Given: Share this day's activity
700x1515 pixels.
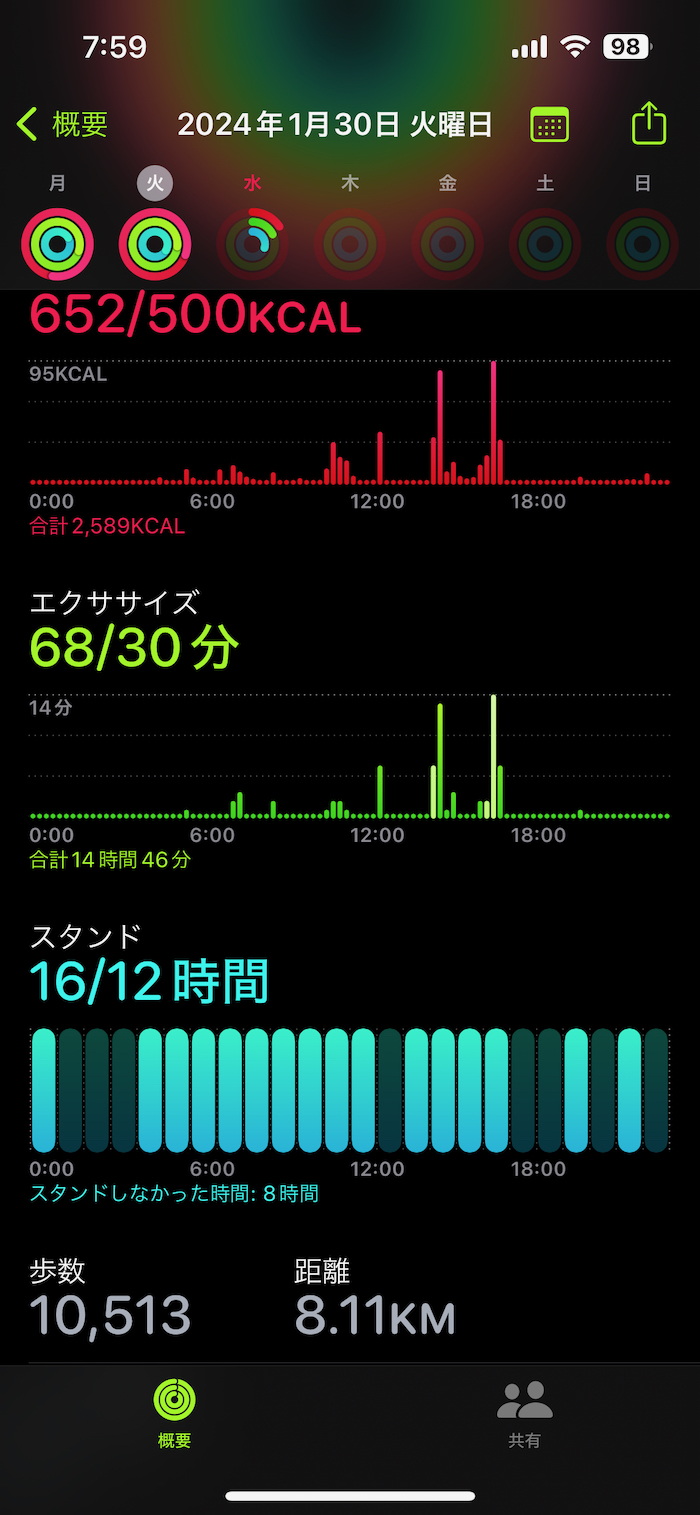Looking at the screenshot, I should click(x=649, y=124).
